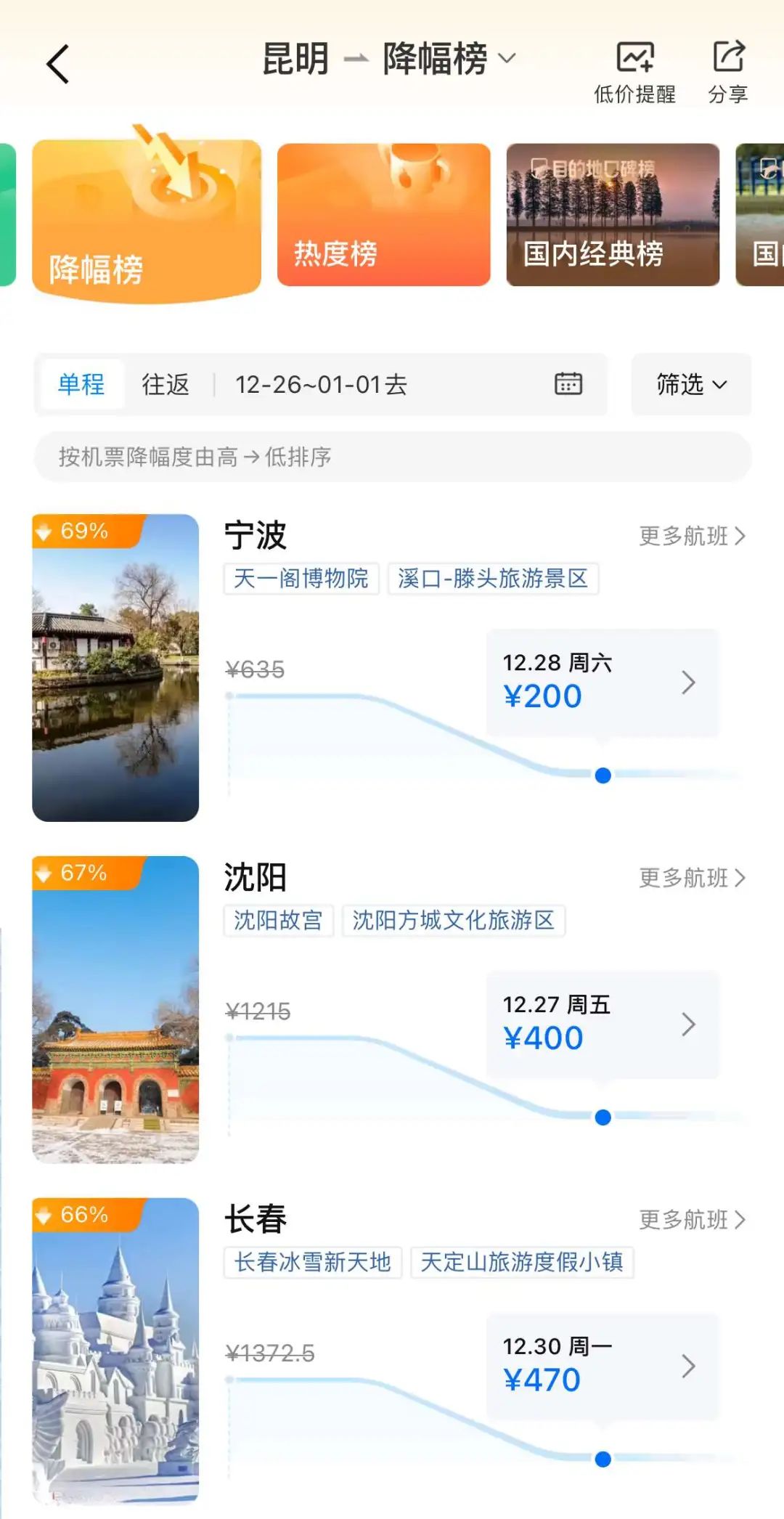
Task: Open 更多航班 for 宁波 flights
Action: pyautogui.click(x=691, y=537)
